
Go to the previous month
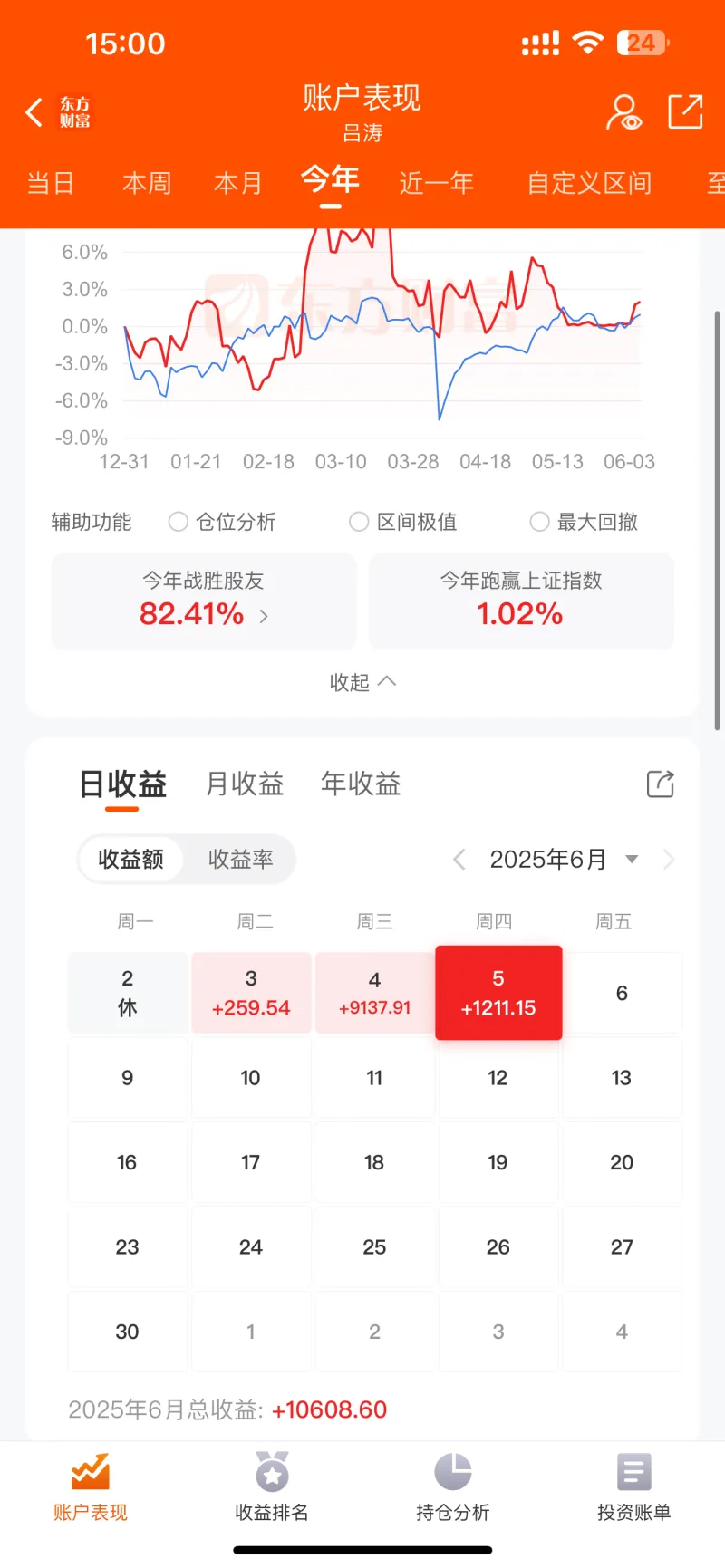click(x=459, y=859)
